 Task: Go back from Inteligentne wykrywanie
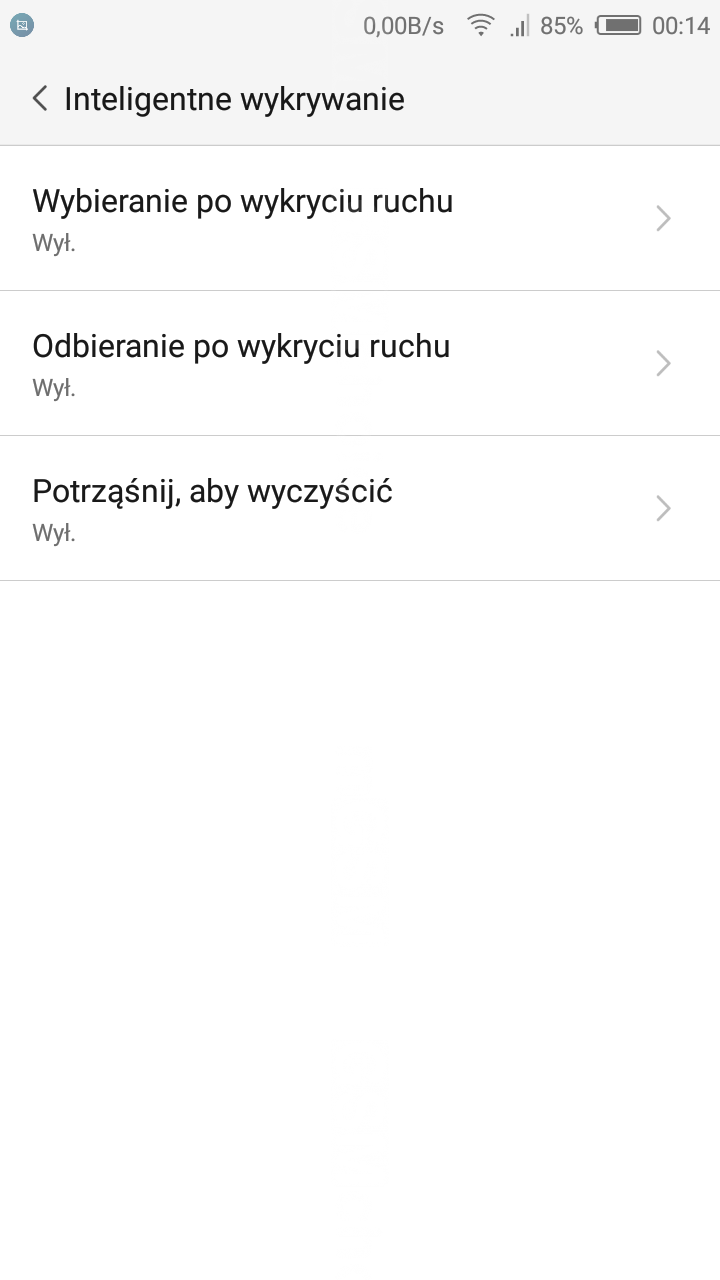tap(40, 99)
